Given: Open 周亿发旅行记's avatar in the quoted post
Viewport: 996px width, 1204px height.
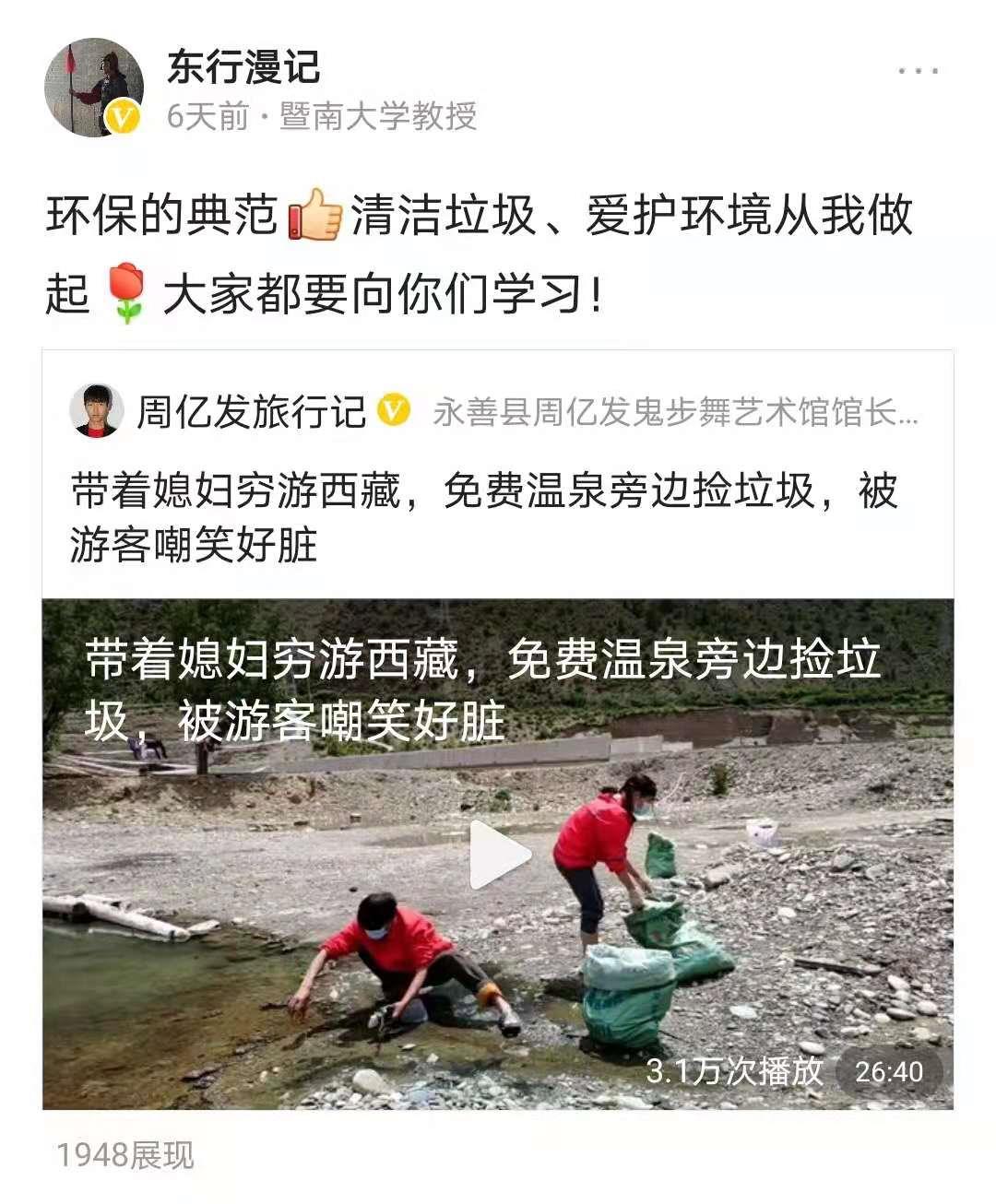Looking at the screenshot, I should point(96,411).
